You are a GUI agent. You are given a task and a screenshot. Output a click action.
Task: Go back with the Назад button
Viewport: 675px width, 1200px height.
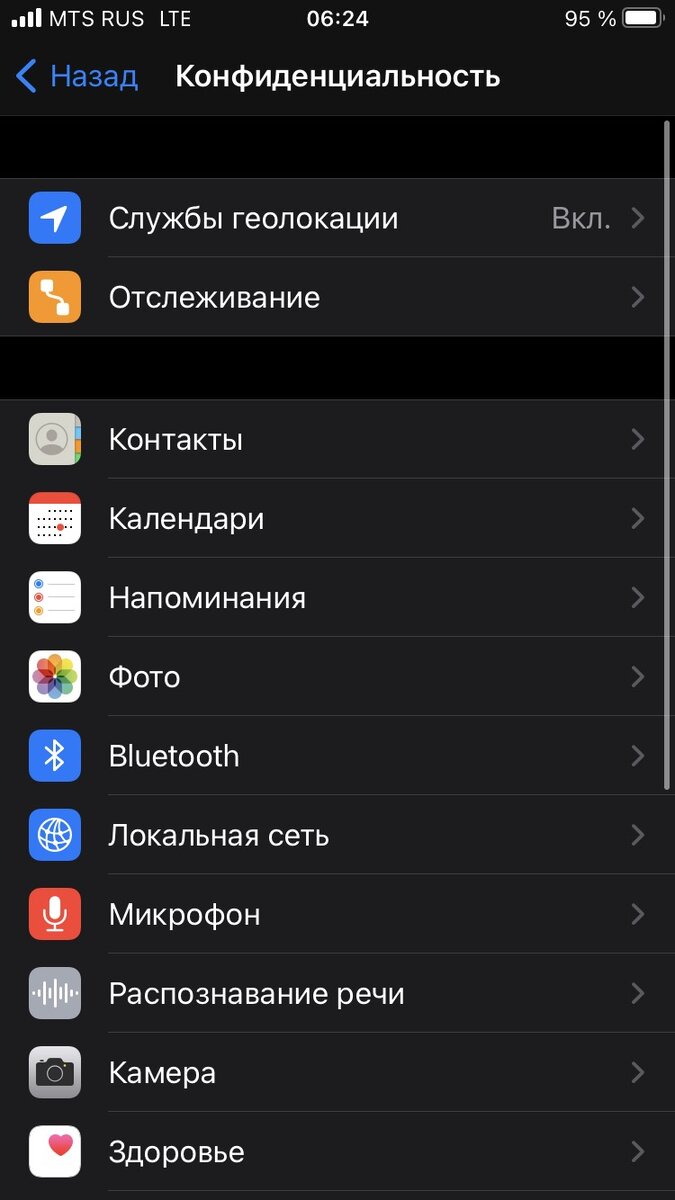click(x=78, y=77)
